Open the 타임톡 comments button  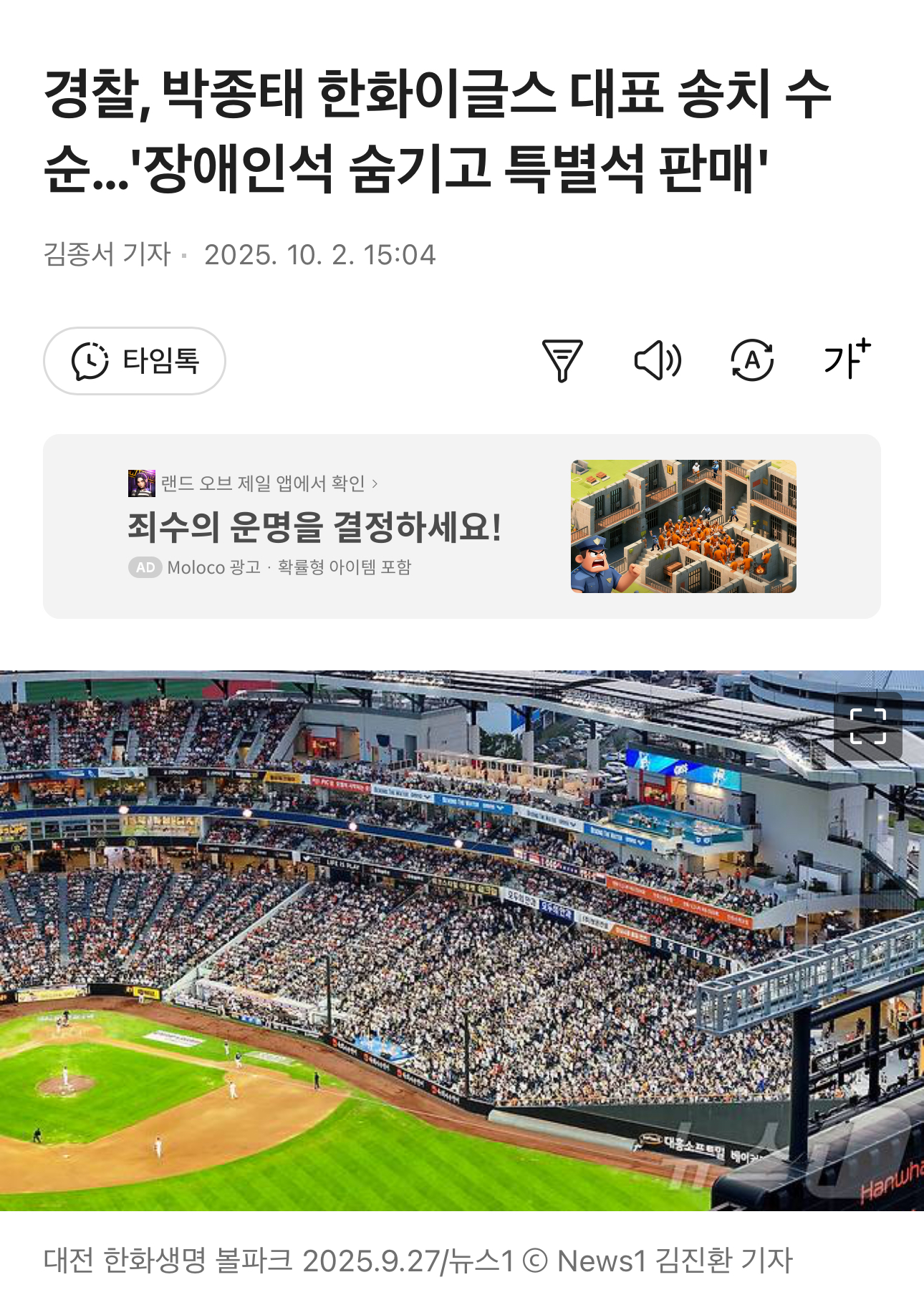tap(135, 361)
